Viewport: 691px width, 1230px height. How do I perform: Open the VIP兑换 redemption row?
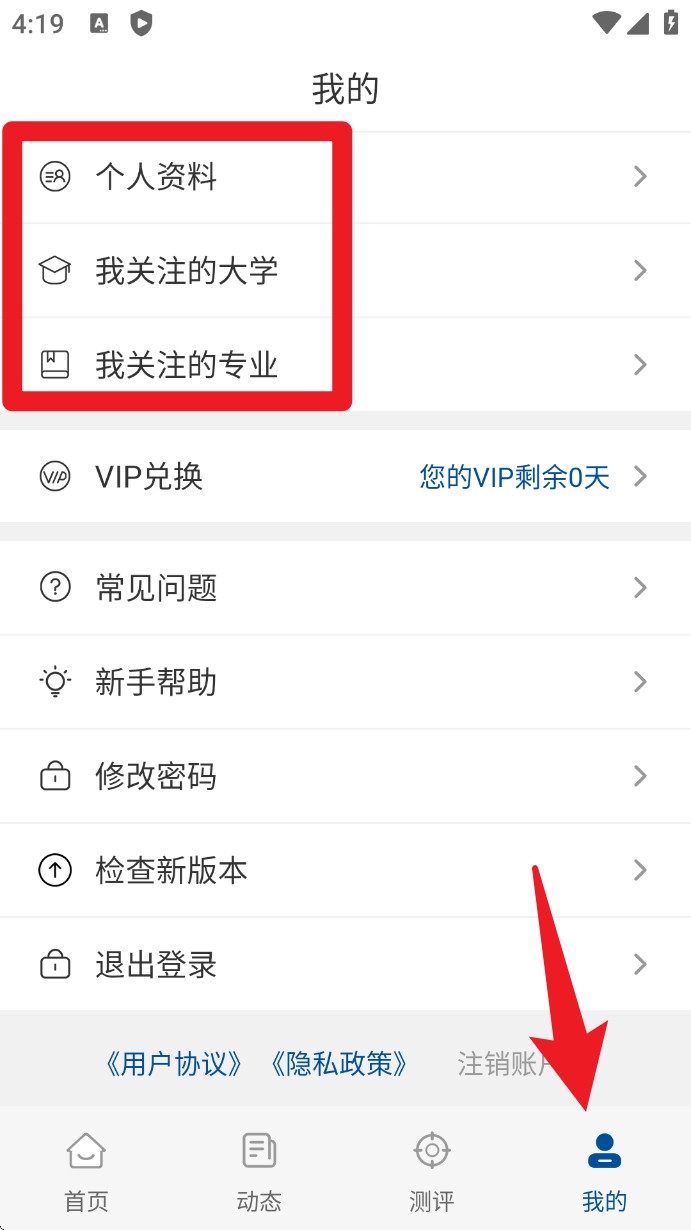pyautogui.click(x=345, y=477)
